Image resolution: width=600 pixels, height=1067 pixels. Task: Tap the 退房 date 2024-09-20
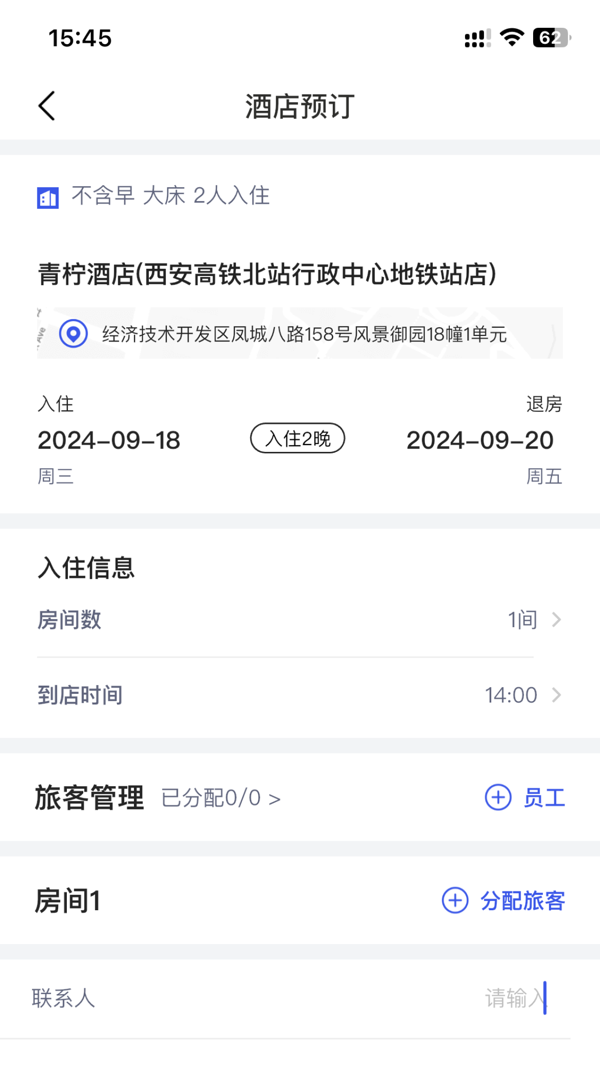coord(480,440)
